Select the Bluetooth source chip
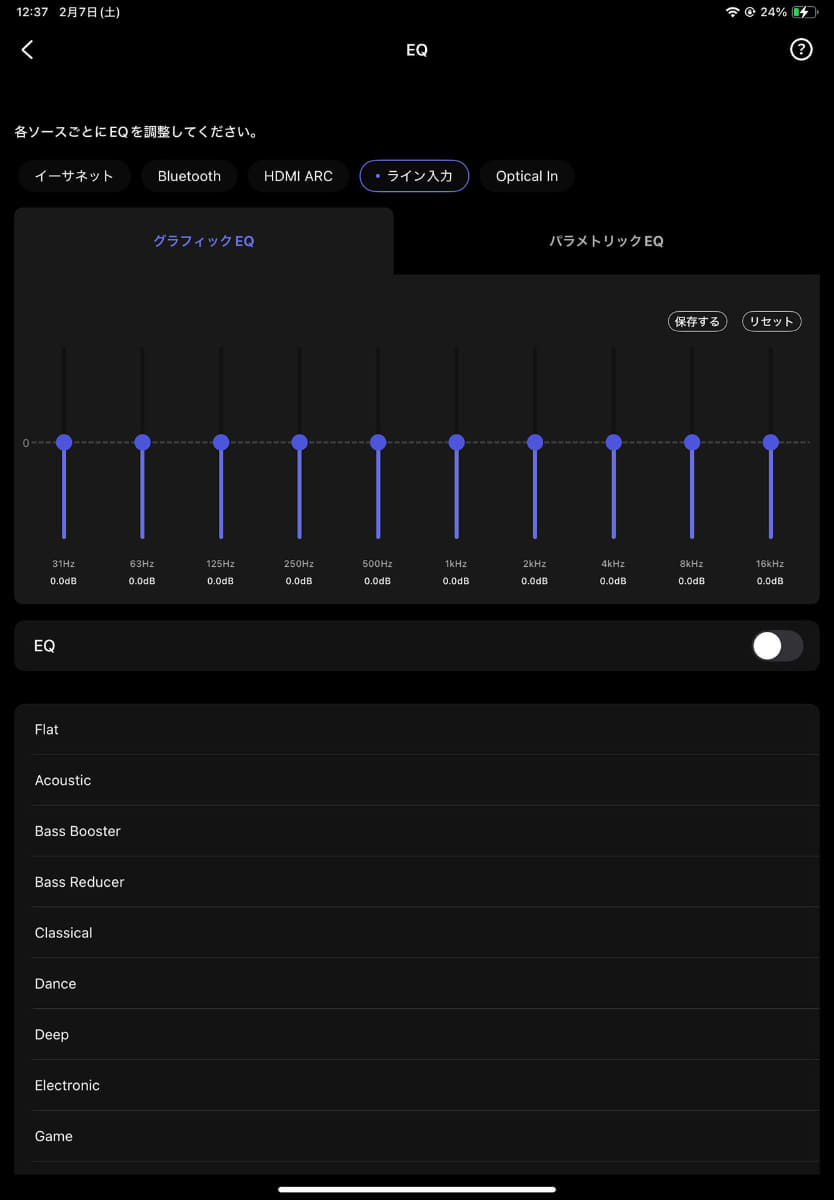Screen dimensions: 834x1200 click(189, 176)
